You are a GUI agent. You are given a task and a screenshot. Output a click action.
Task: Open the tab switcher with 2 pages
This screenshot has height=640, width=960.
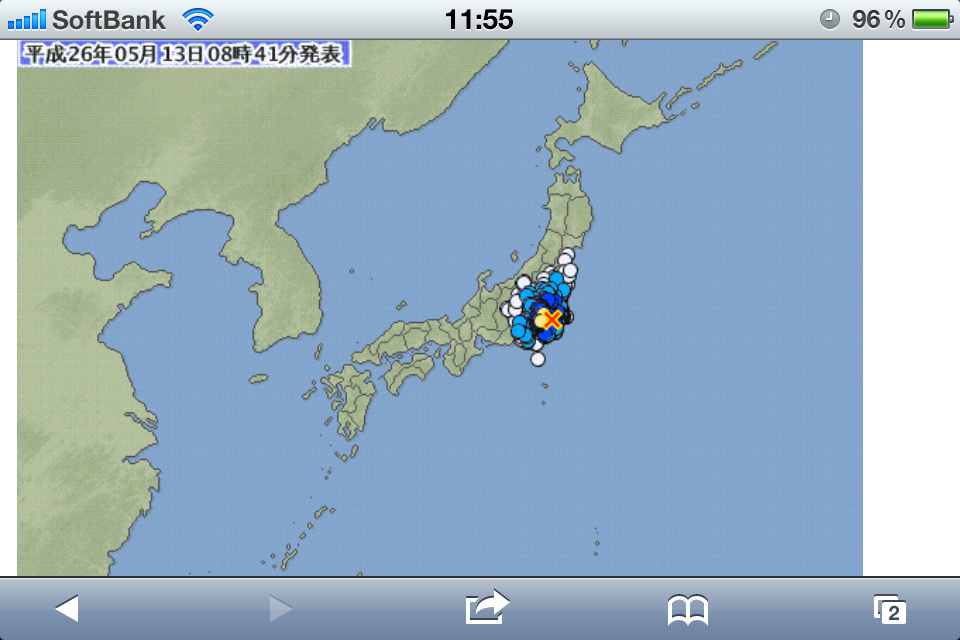pyautogui.click(x=889, y=609)
